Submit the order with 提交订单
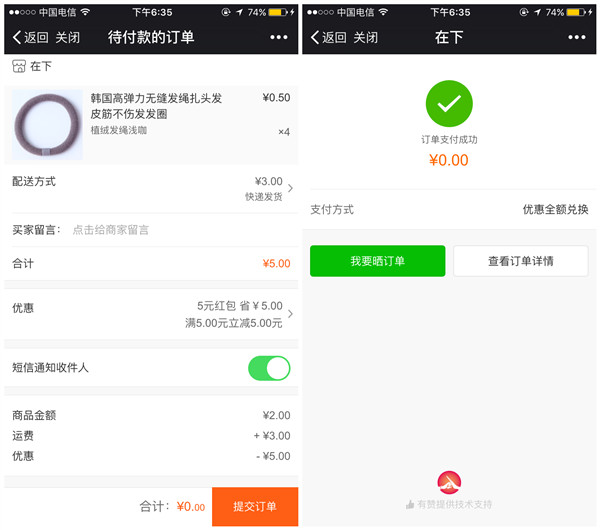 point(255,507)
